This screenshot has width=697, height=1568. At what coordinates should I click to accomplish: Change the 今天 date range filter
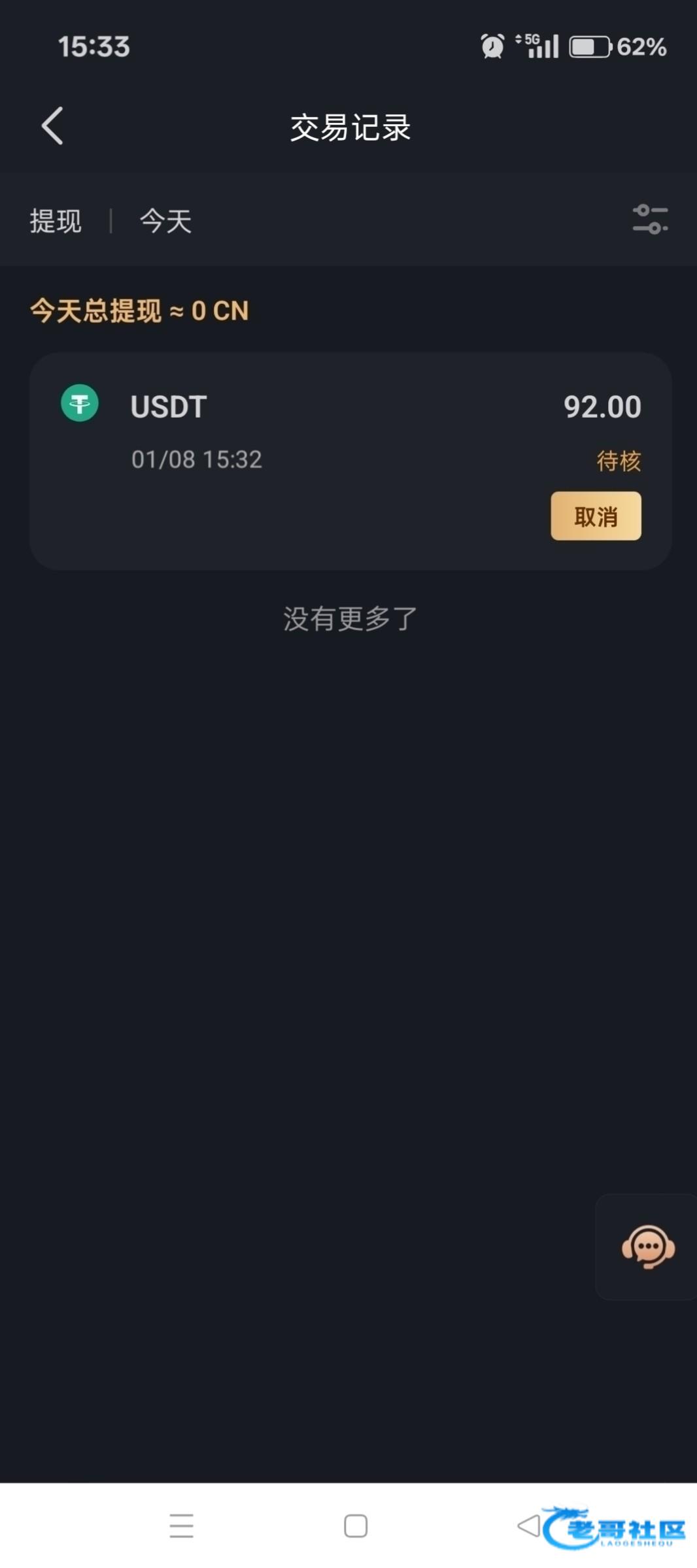(x=165, y=221)
